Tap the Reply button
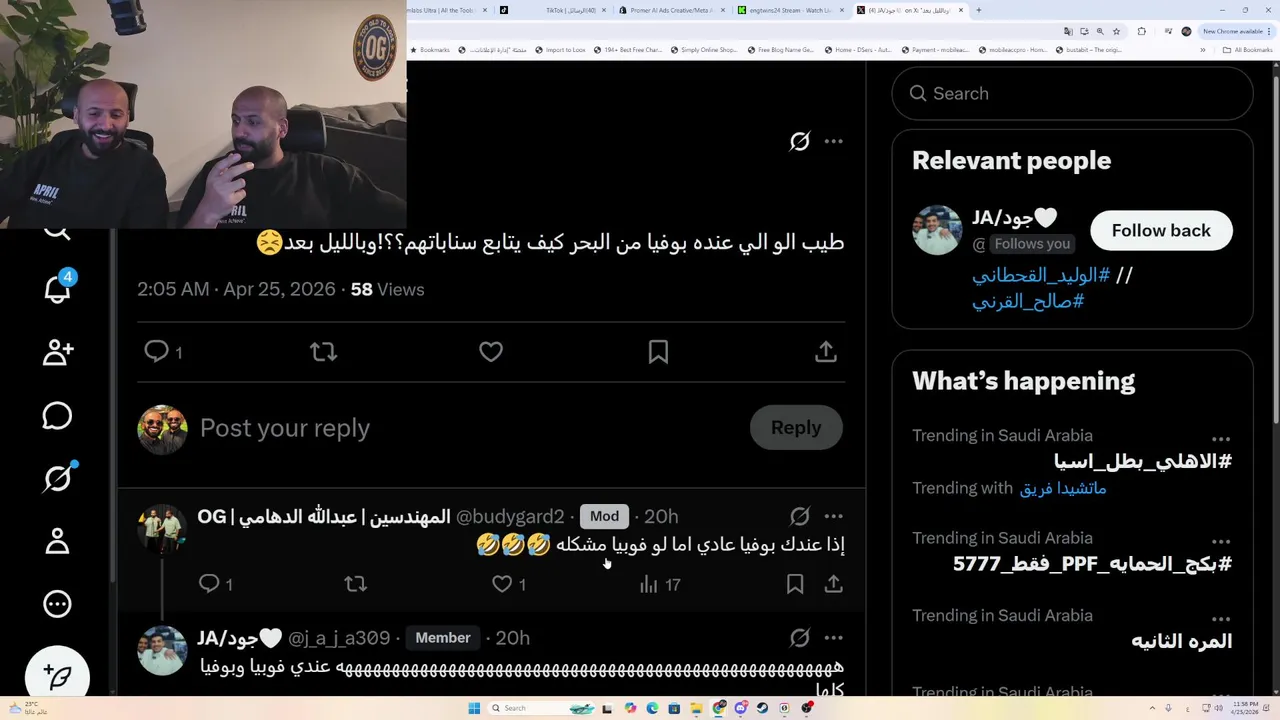Viewport: 1280px width, 720px height. [x=795, y=428]
